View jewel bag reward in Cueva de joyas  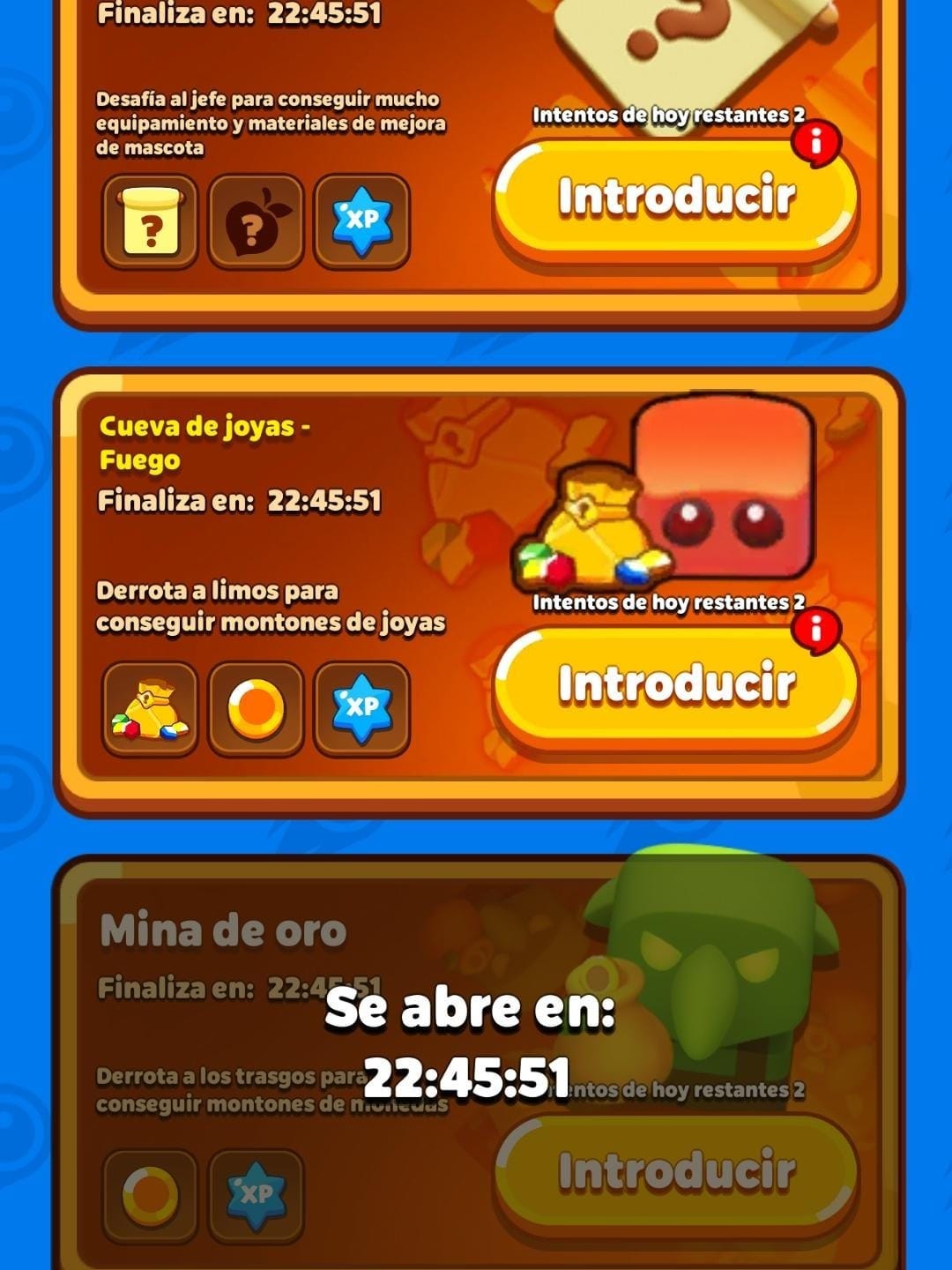tap(150, 709)
